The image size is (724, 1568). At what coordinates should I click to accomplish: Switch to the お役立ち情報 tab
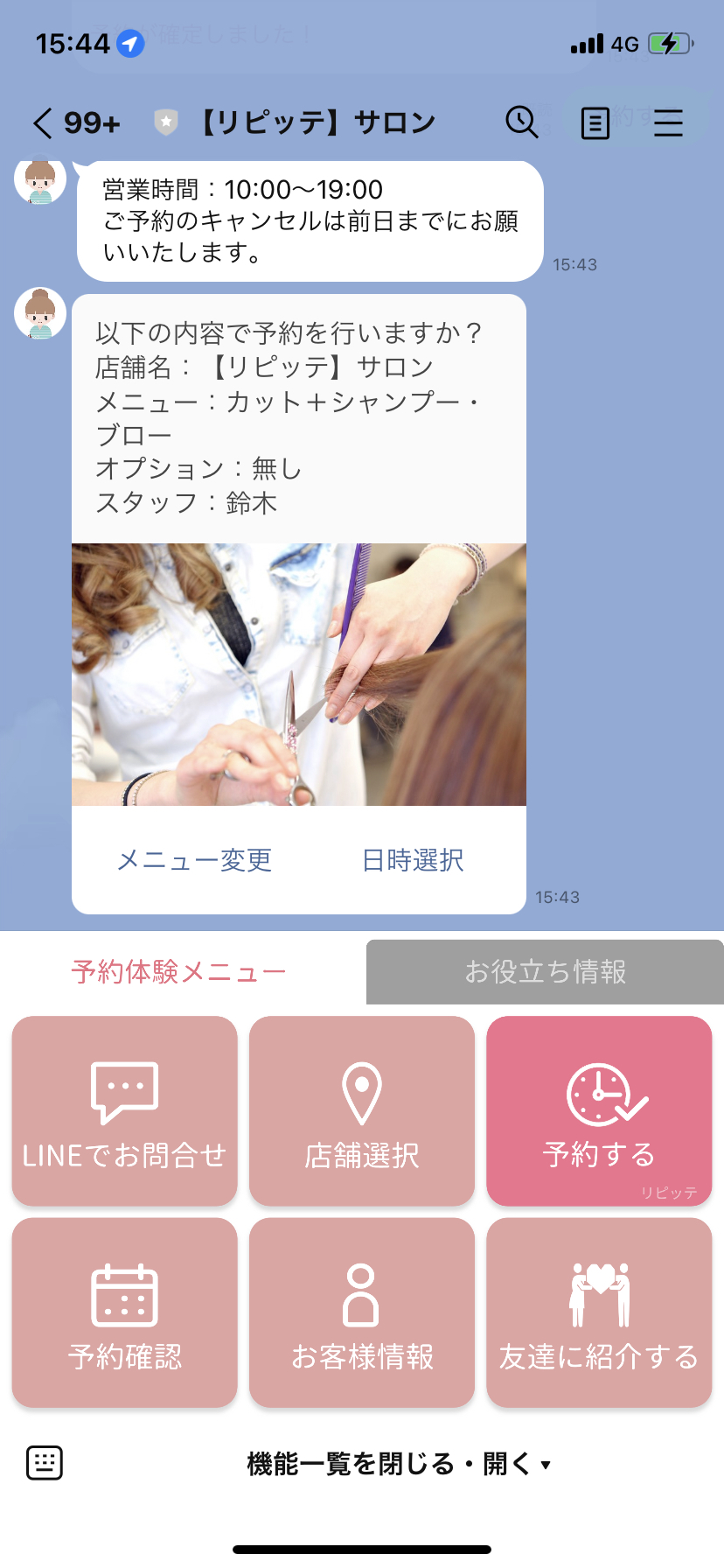click(x=544, y=972)
